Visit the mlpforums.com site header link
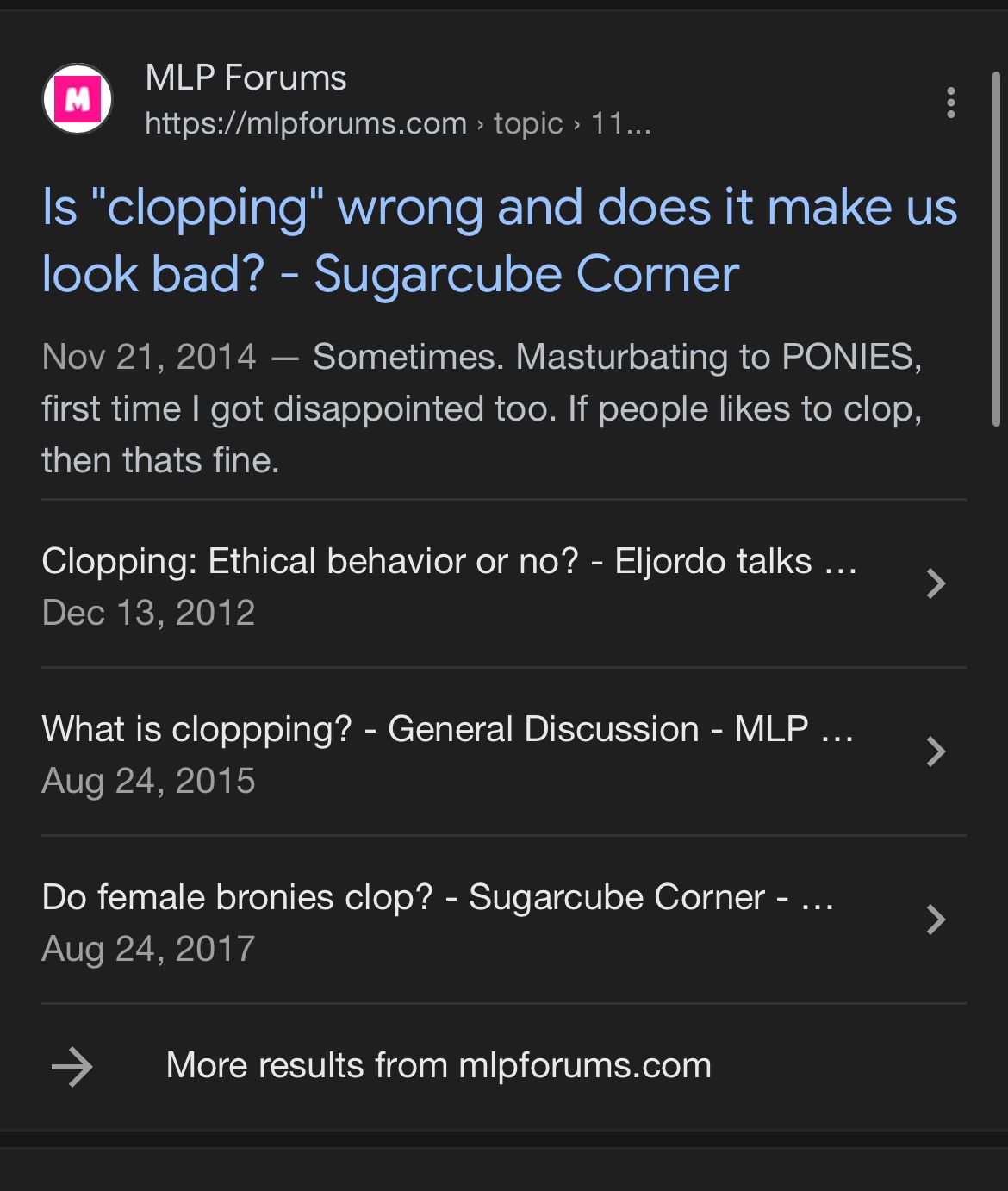 pyautogui.click(x=246, y=99)
